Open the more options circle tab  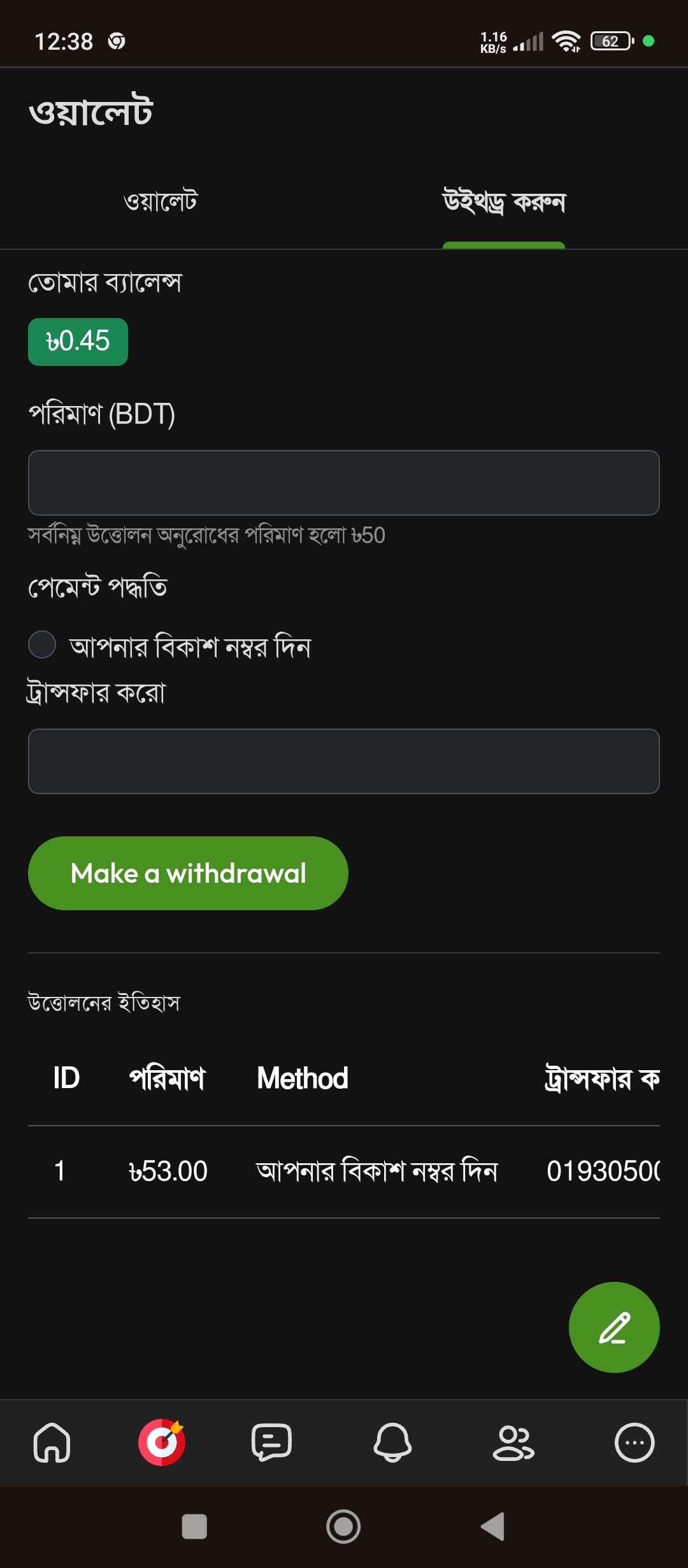[x=634, y=1442]
